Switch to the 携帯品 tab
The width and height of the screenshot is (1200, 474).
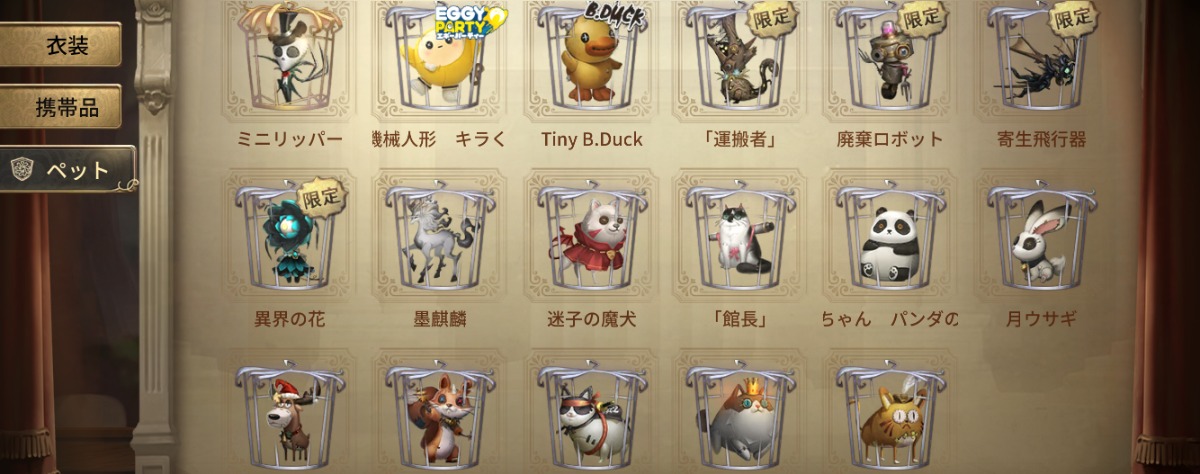(x=63, y=107)
